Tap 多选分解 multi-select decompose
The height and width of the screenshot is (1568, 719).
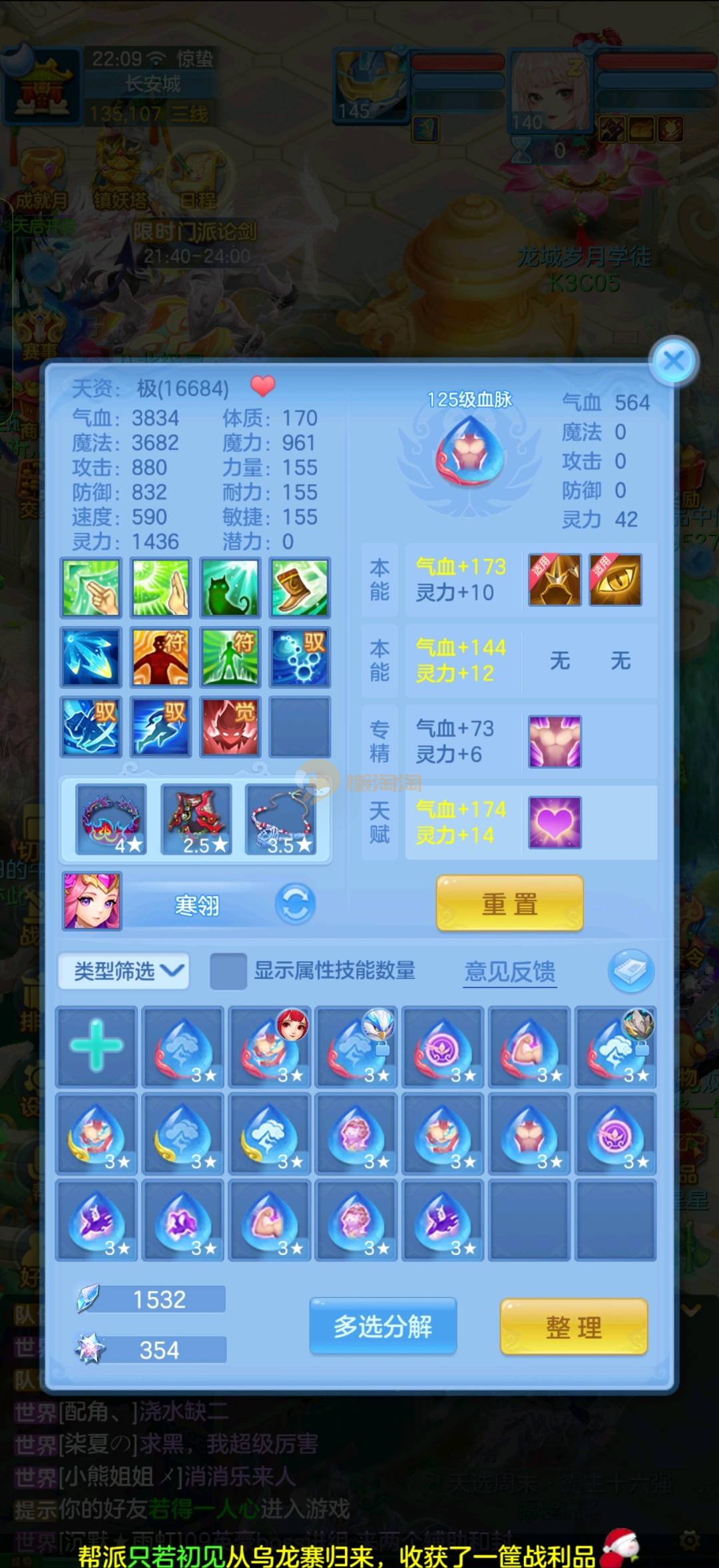coord(383,1326)
